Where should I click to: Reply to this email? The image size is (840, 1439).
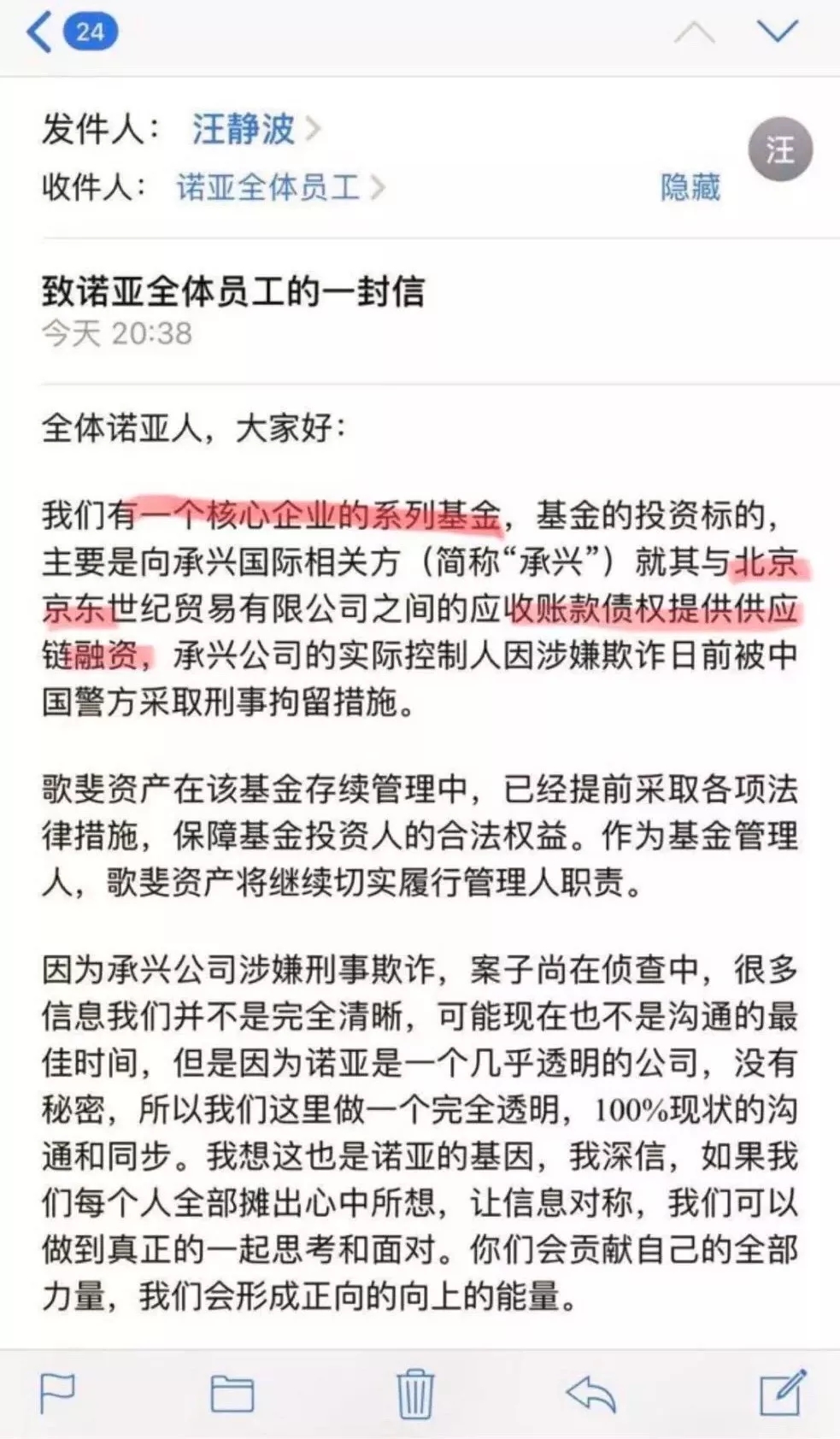(x=591, y=1393)
